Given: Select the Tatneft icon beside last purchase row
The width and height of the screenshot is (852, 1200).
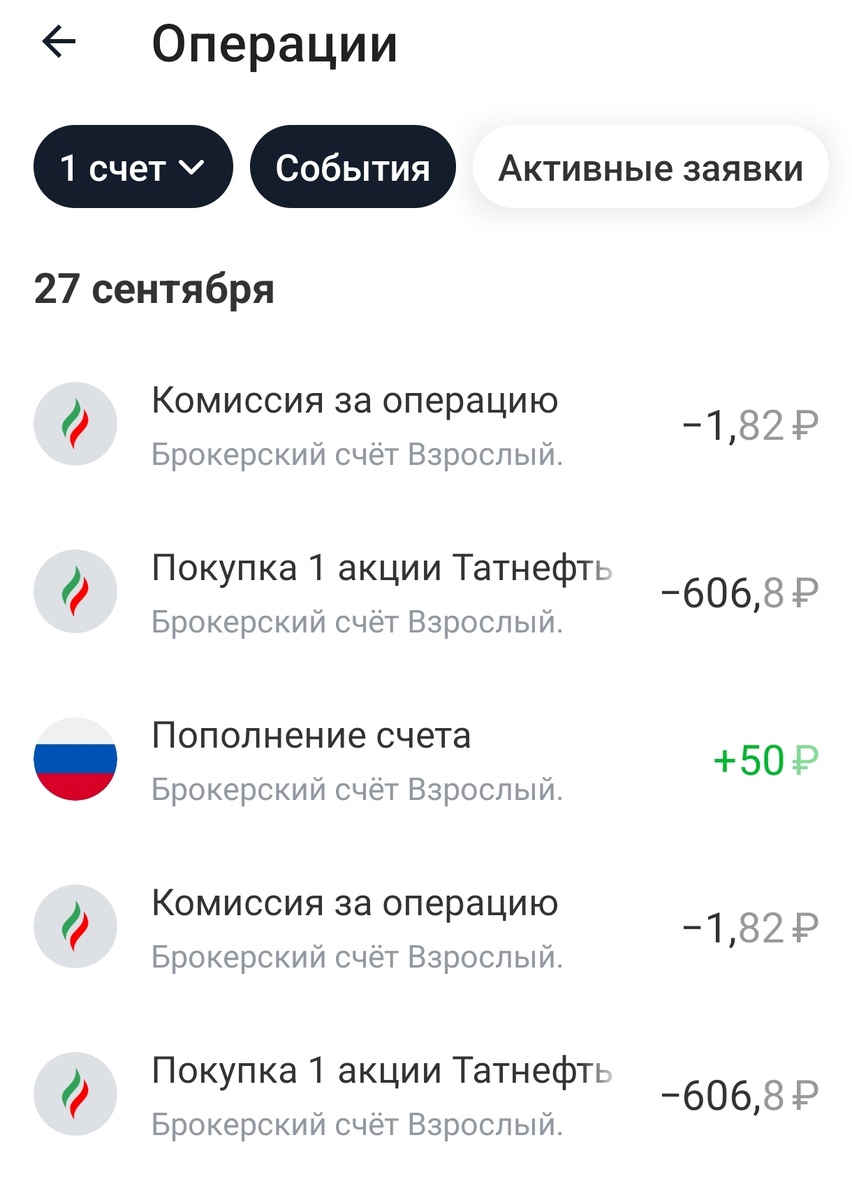Looking at the screenshot, I should (75, 1093).
